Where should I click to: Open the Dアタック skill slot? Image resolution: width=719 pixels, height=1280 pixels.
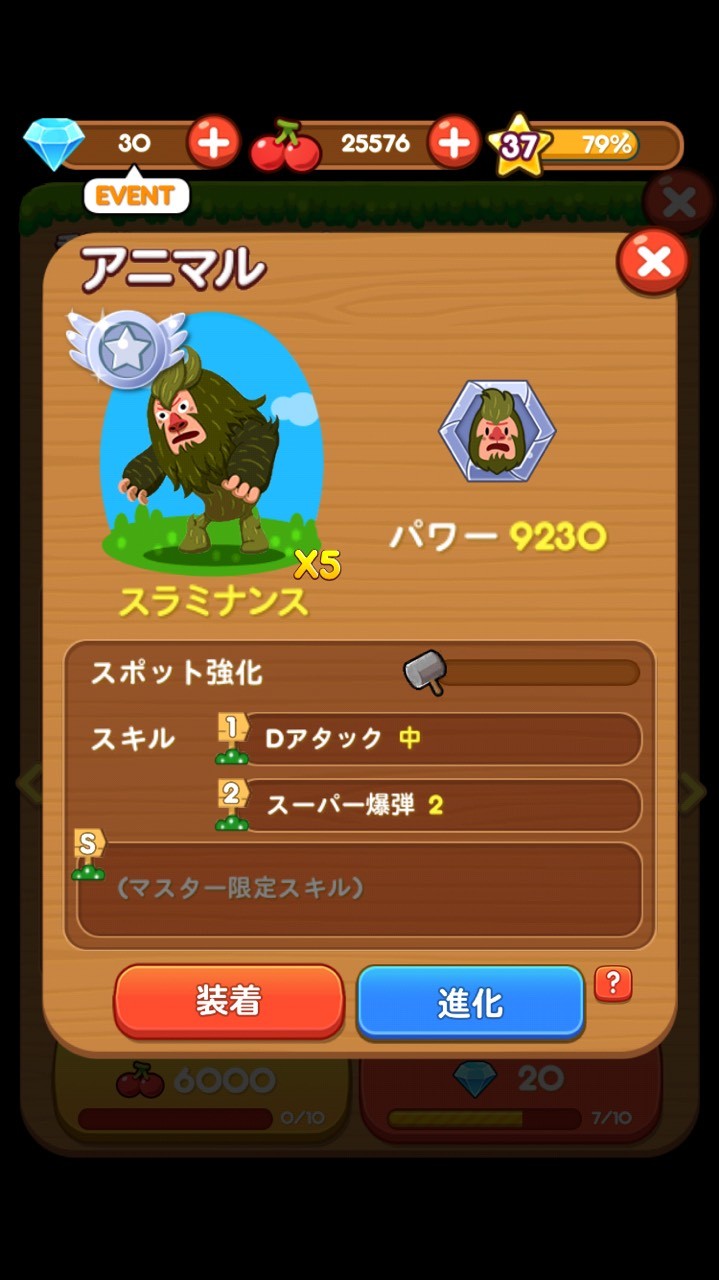pos(440,739)
